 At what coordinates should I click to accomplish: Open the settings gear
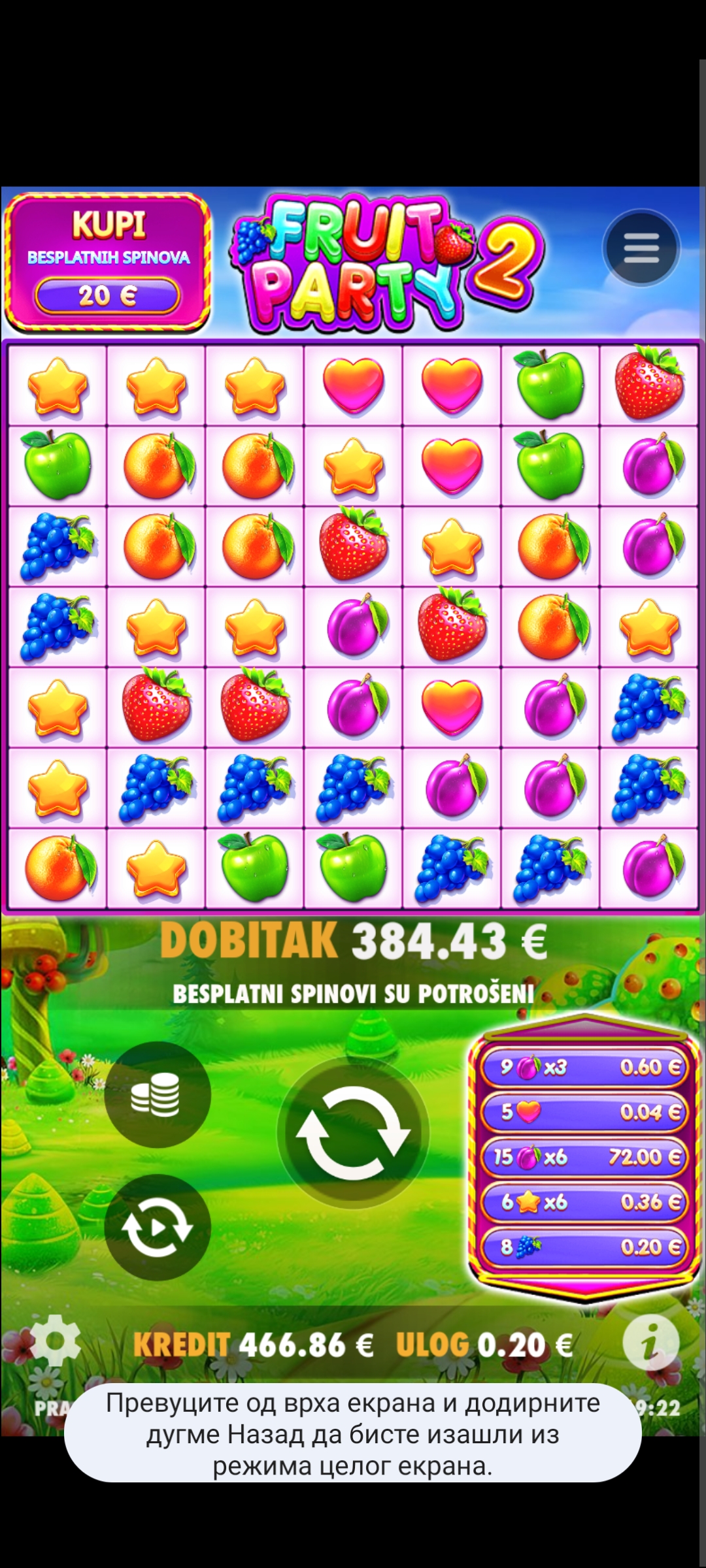pyautogui.click(x=55, y=1341)
